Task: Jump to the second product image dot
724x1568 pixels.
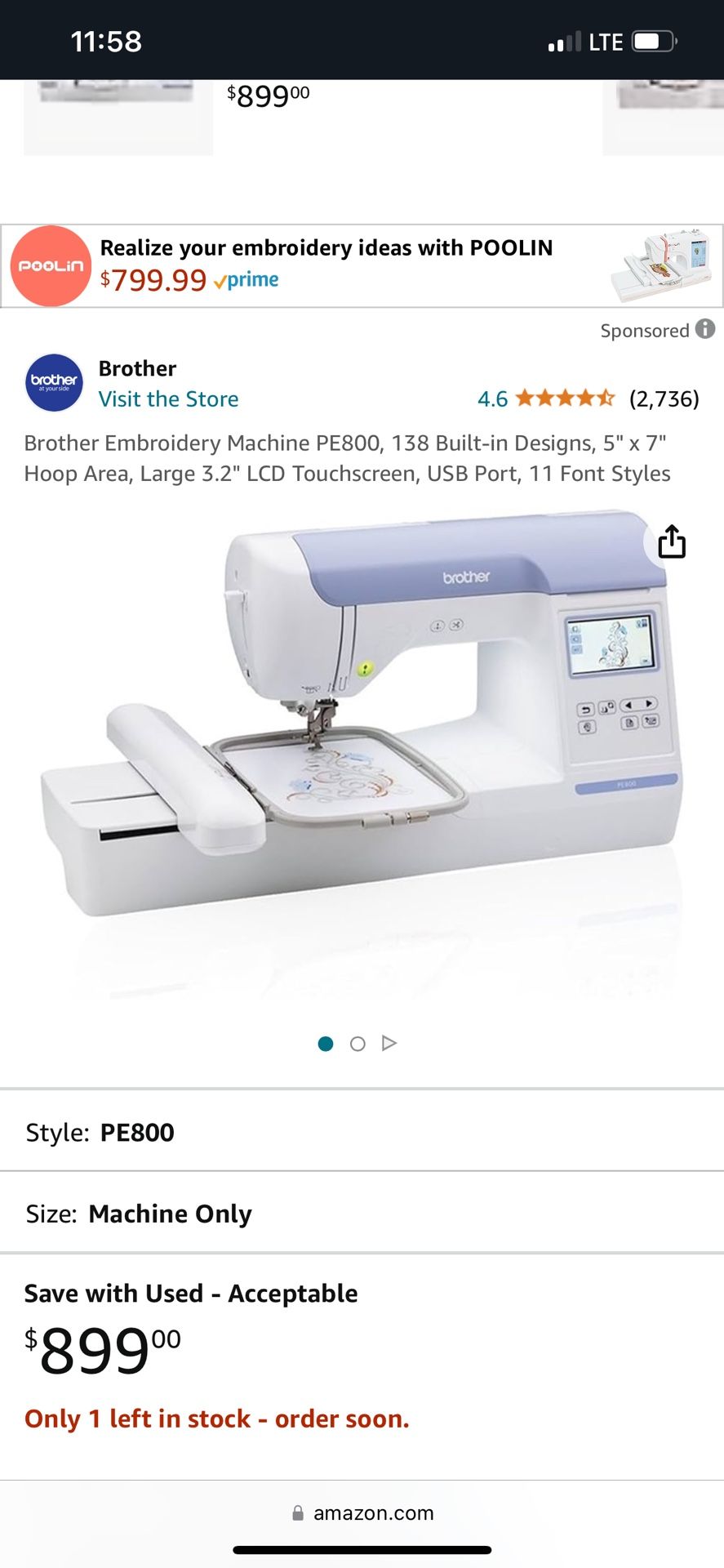Action: (x=358, y=1044)
